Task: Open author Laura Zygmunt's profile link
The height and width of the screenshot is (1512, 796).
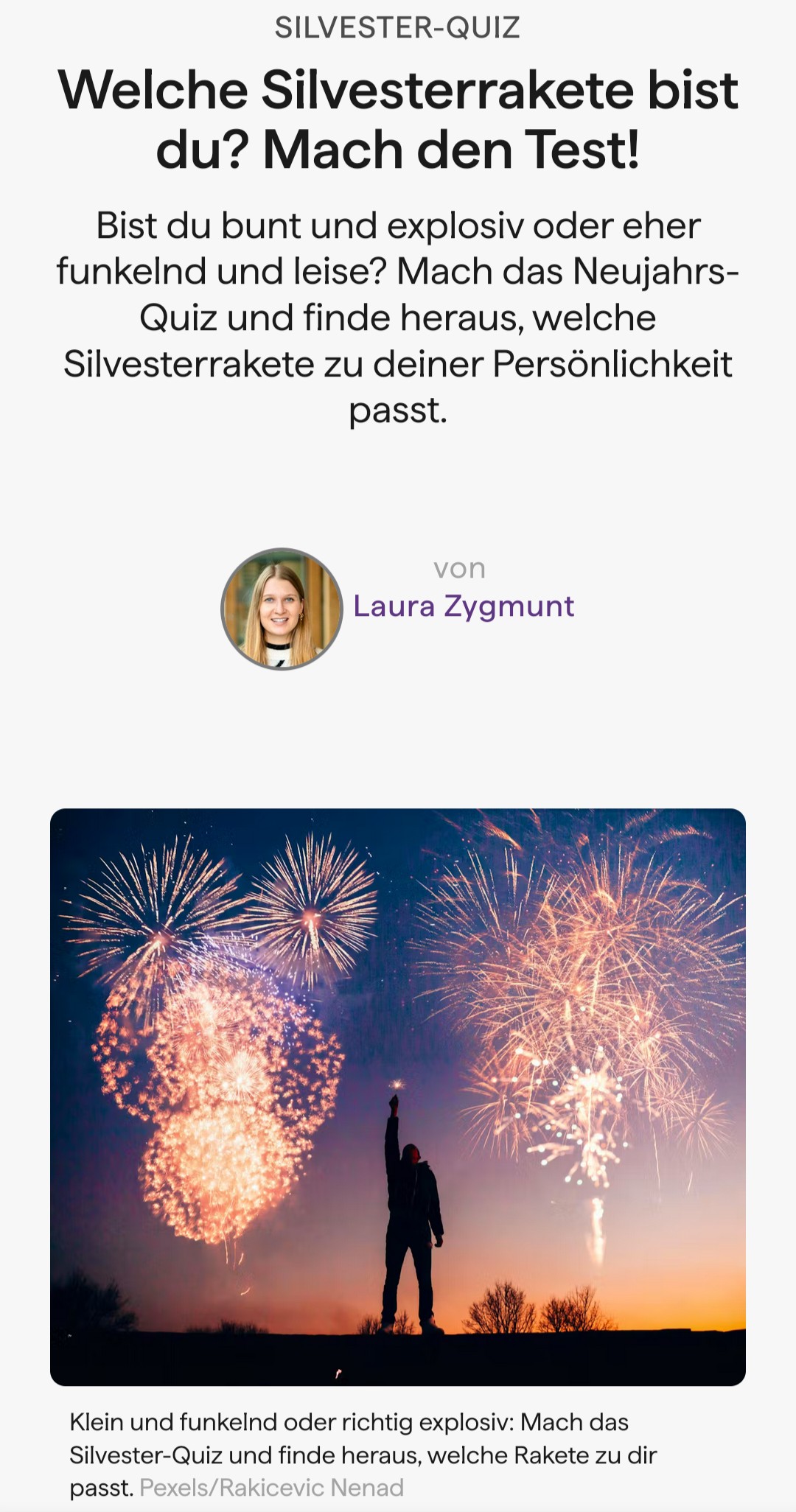Action: click(x=463, y=606)
